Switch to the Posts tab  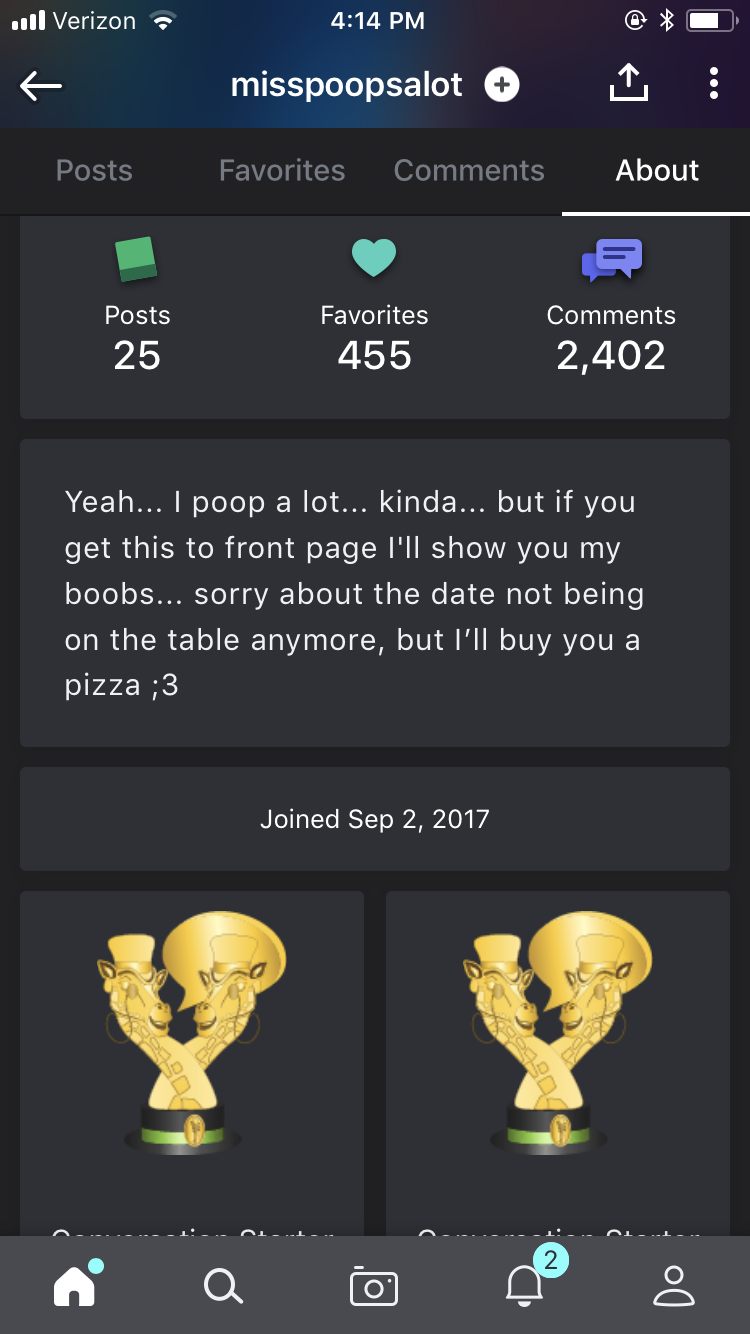(x=94, y=171)
